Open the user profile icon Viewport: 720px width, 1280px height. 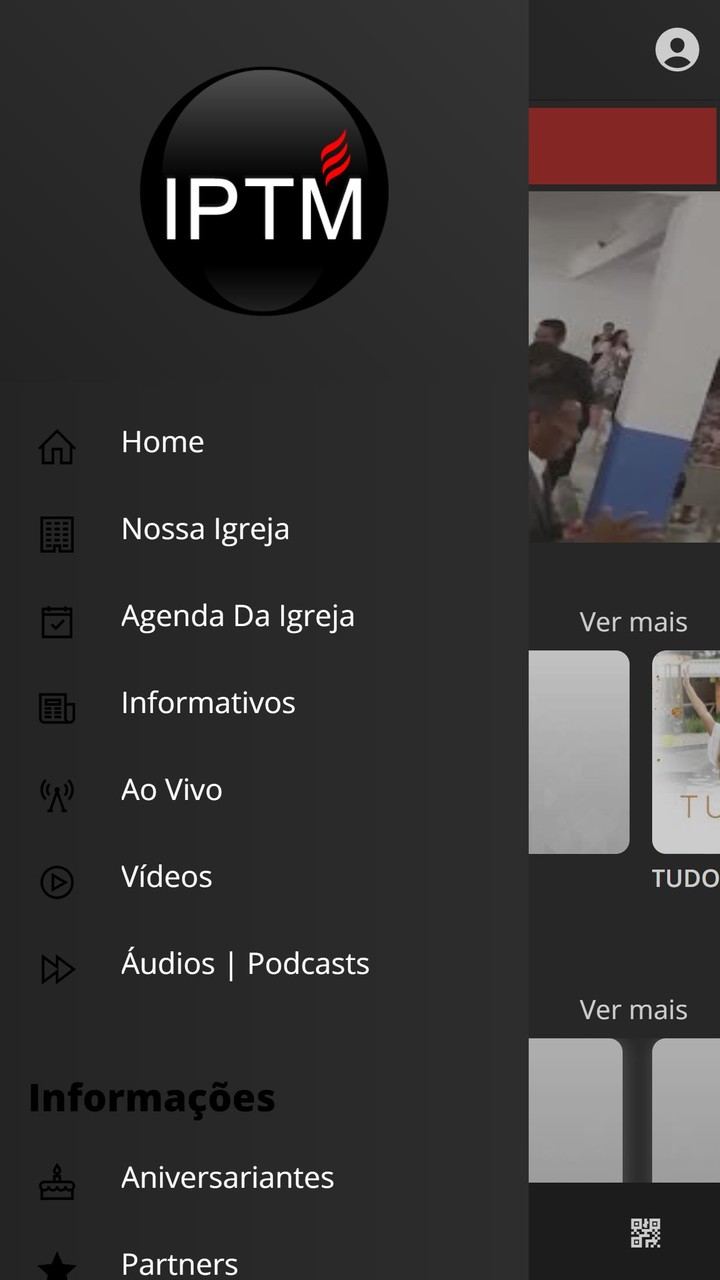[677, 49]
